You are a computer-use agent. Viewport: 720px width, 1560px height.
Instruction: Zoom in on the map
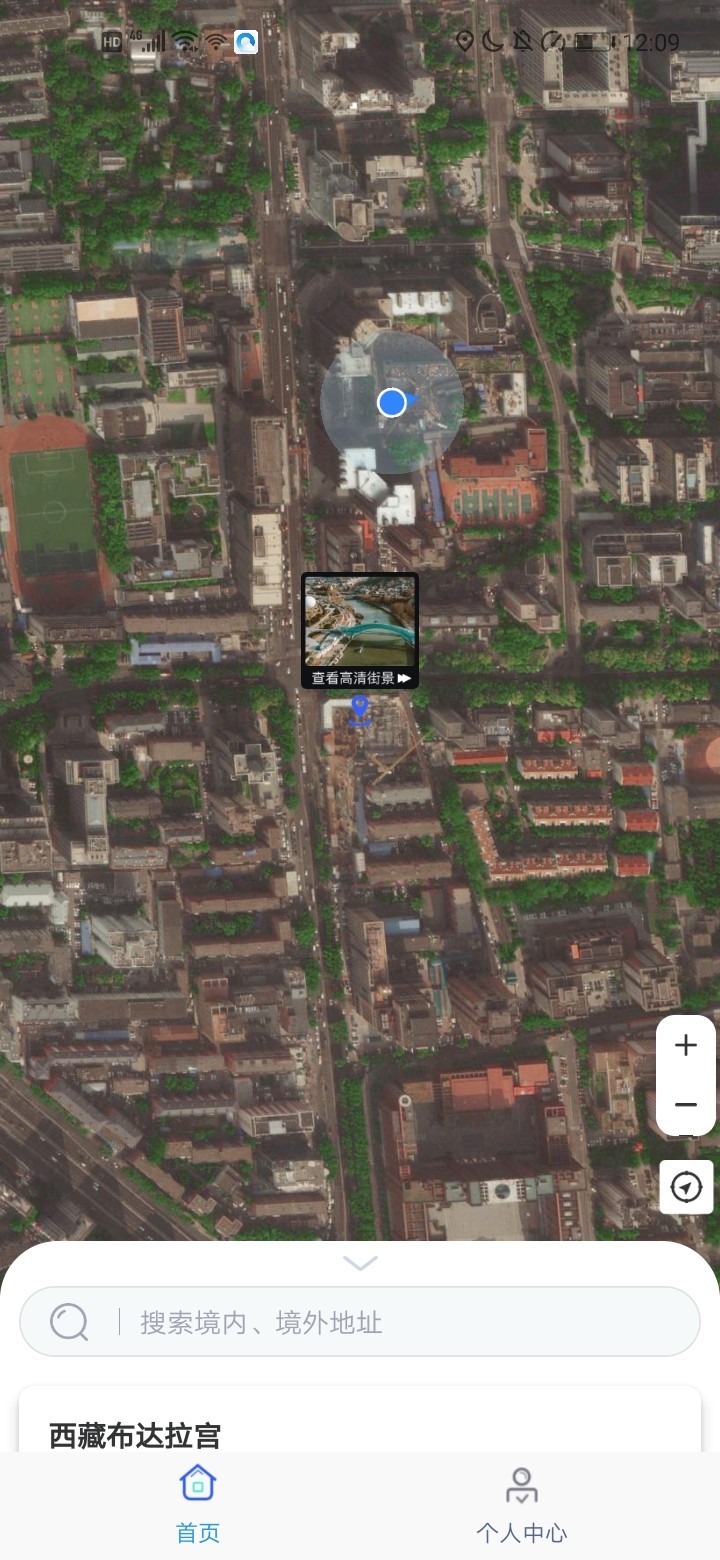click(686, 1046)
